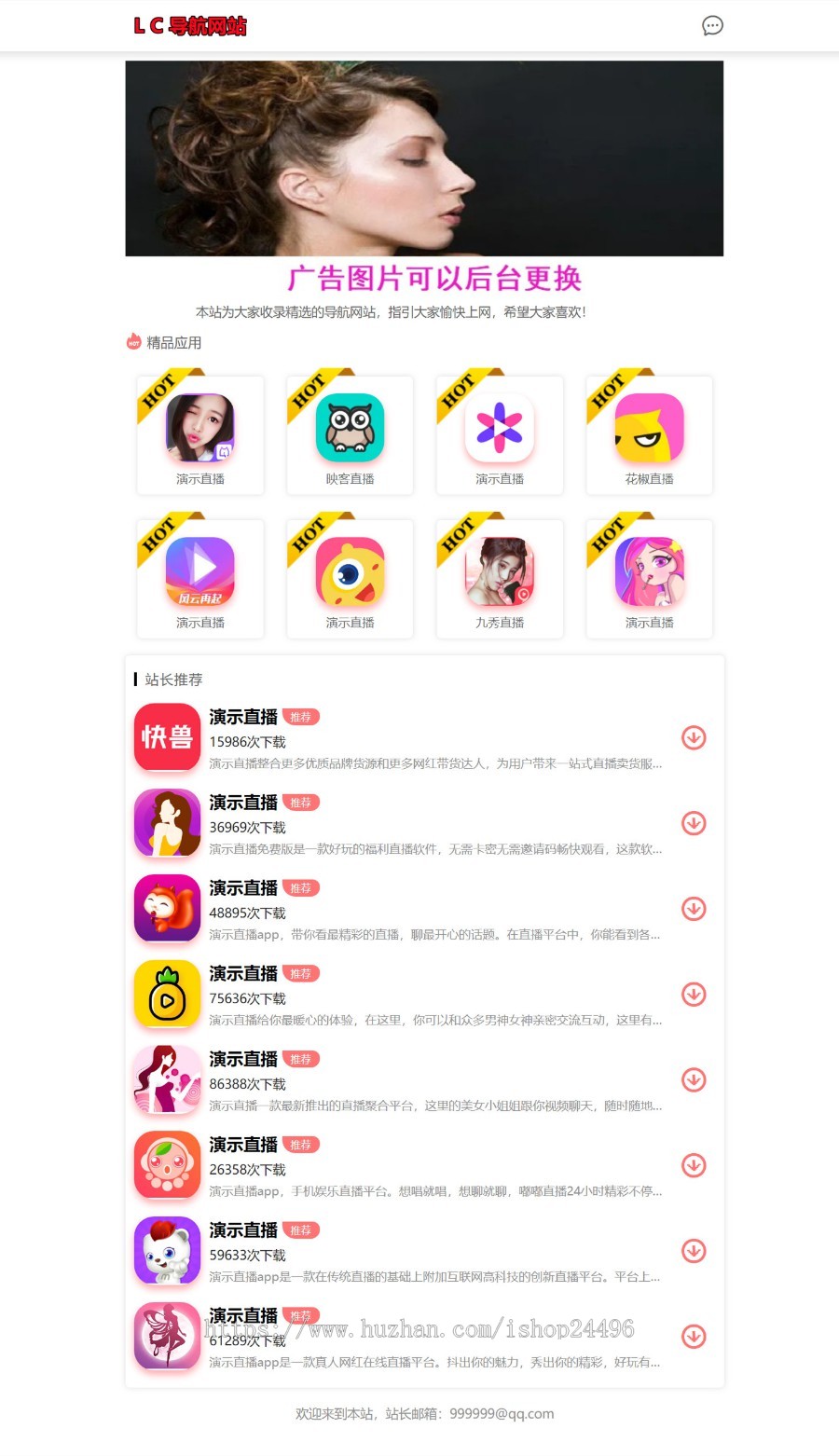This screenshot has height=1456, width=839.
Task: Download the app with 61289次下载
Action: tap(694, 1337)
